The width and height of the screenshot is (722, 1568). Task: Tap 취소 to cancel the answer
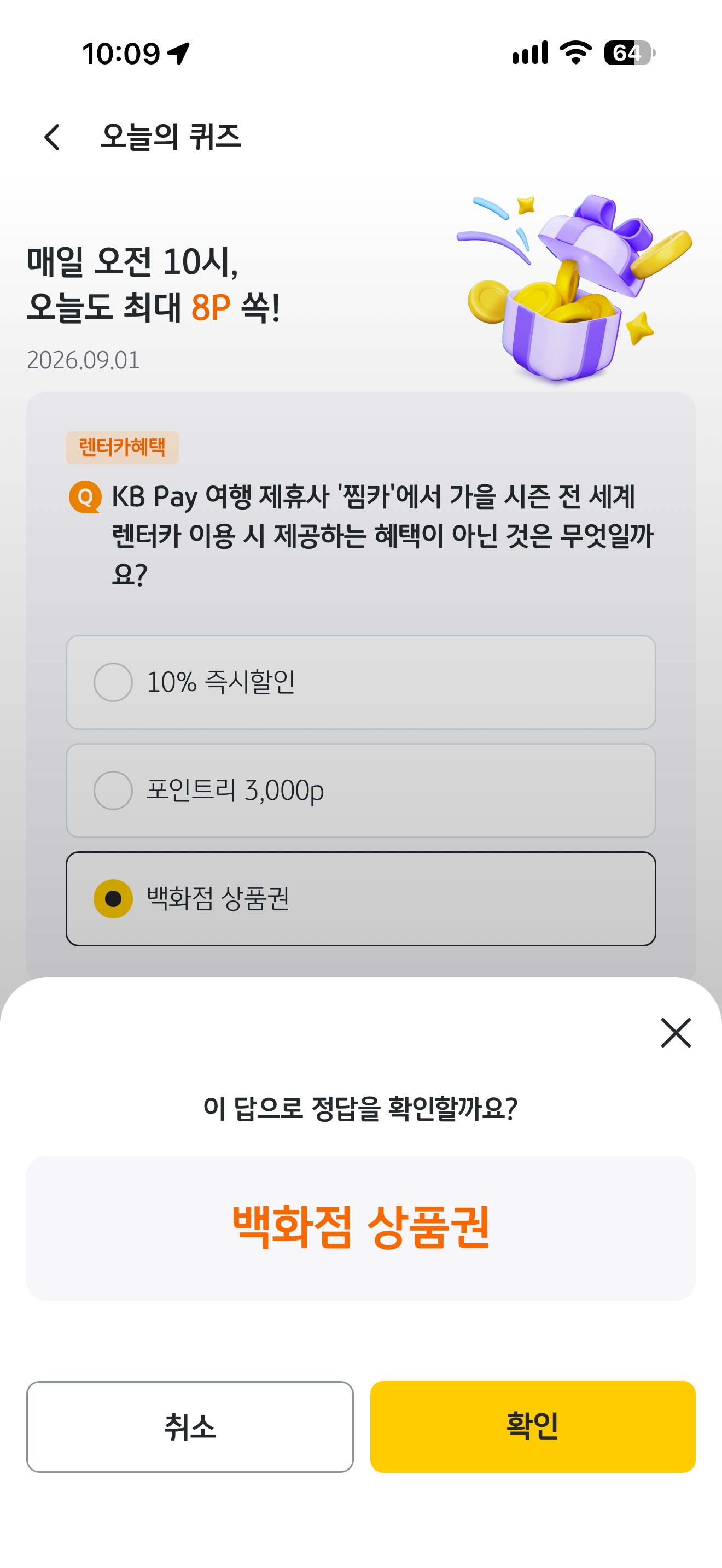tap(189, 1426)
